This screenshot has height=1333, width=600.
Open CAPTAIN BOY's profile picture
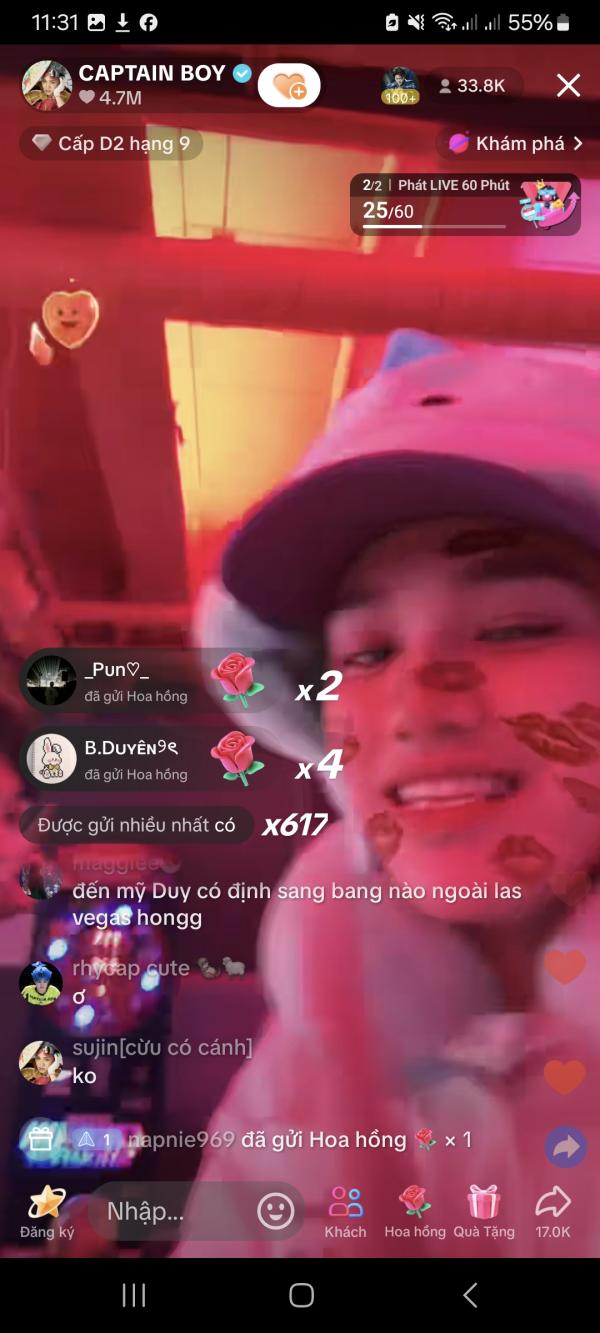coord(46,86)
